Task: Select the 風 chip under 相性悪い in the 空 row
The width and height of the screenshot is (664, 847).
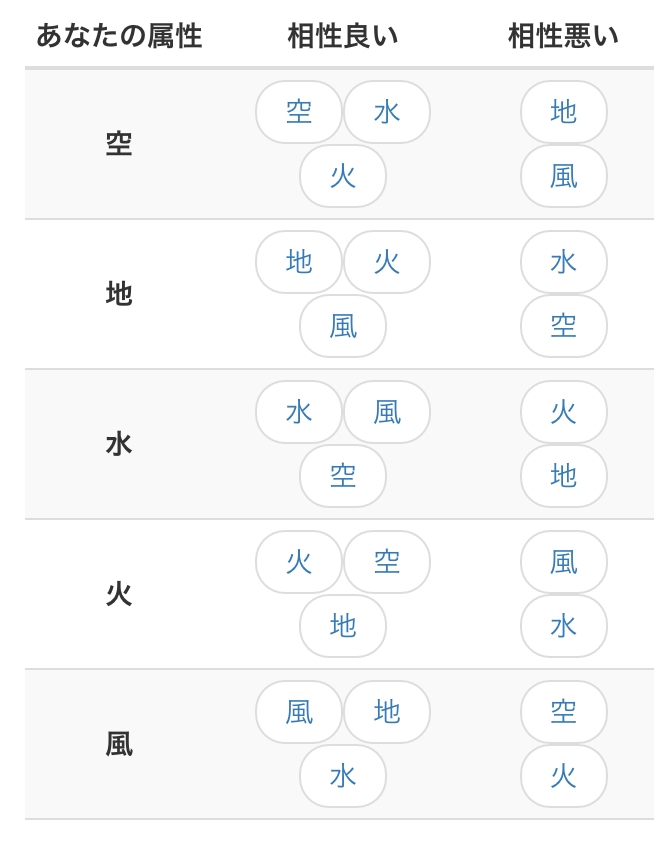Action: (x=564, y=176)
